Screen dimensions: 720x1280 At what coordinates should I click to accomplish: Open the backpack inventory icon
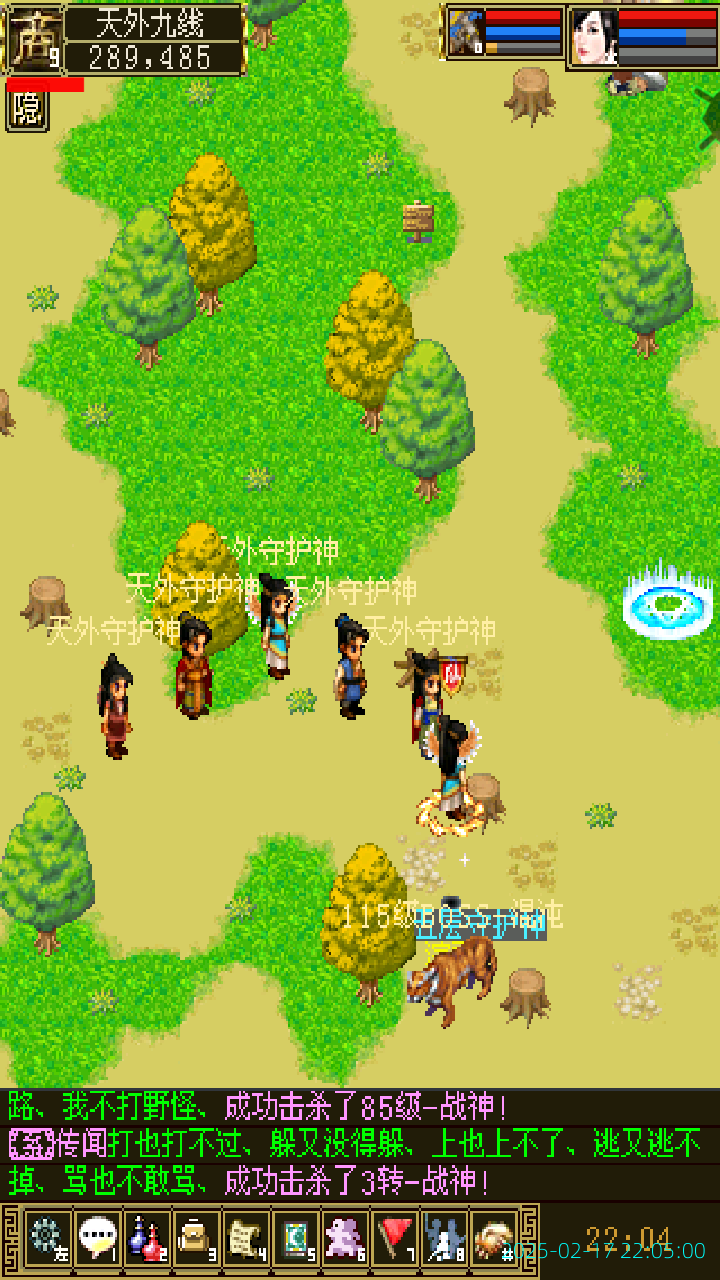195,1237
